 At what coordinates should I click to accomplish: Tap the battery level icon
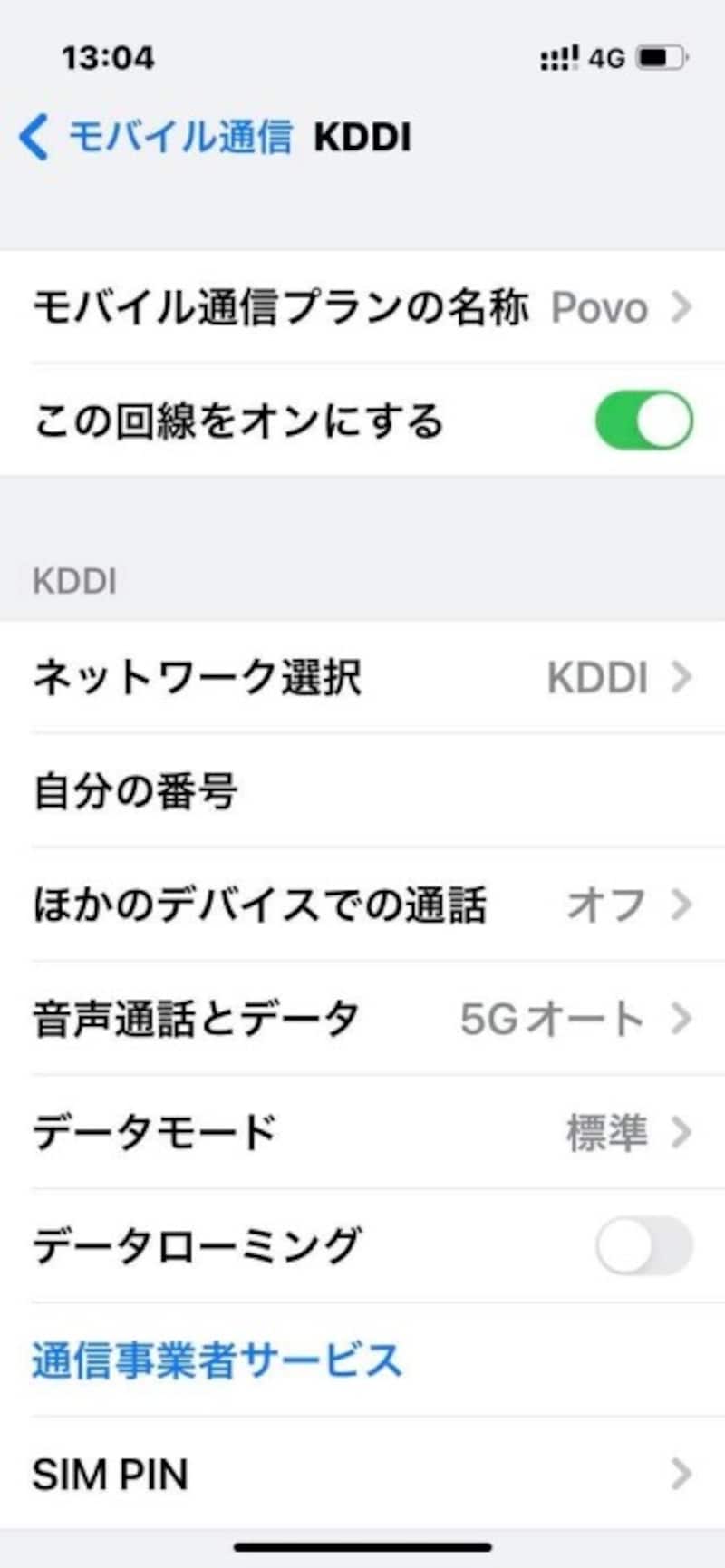click(x=660, y=56)
